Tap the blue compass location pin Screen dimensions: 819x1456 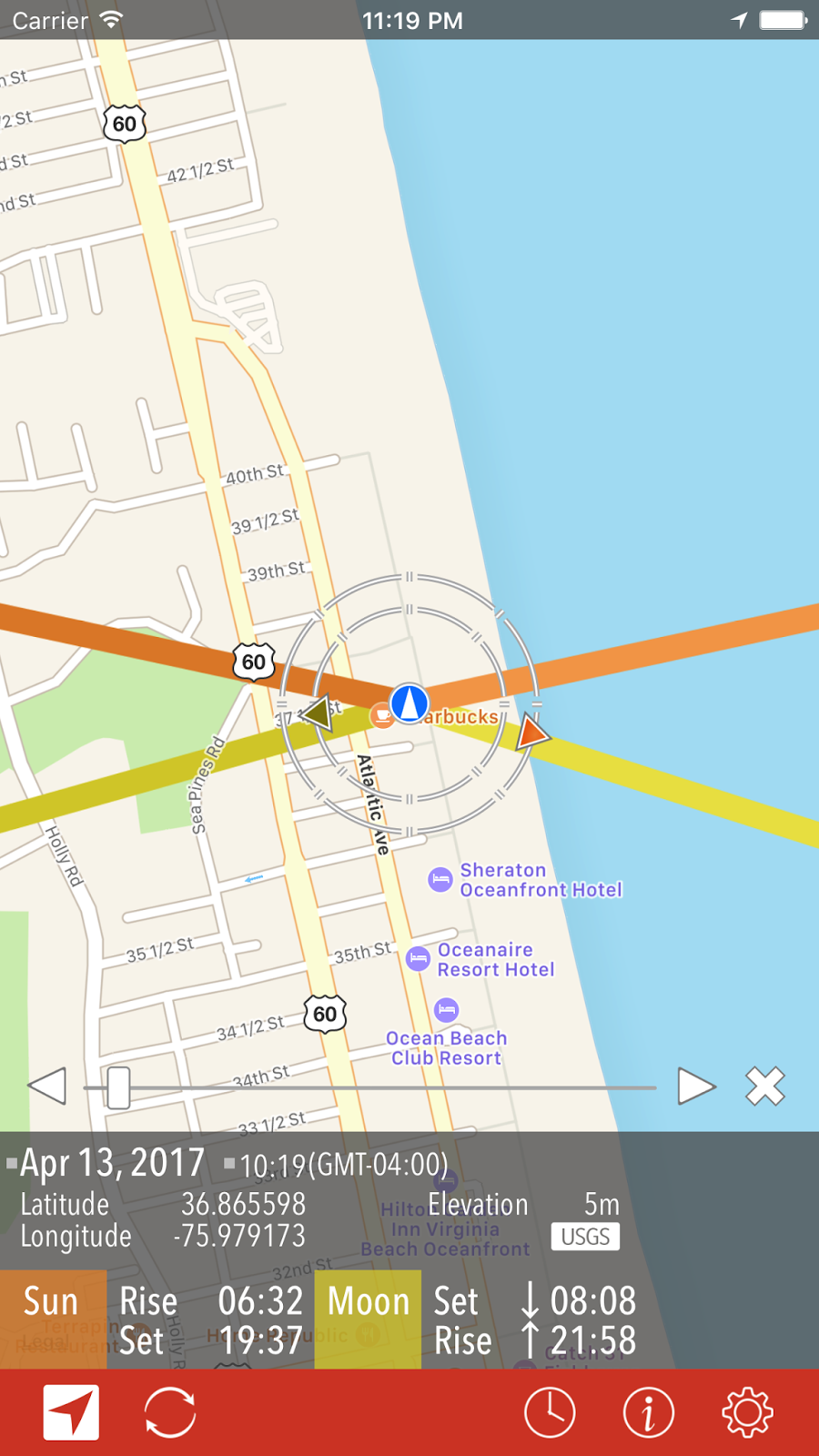coord(409,703)
